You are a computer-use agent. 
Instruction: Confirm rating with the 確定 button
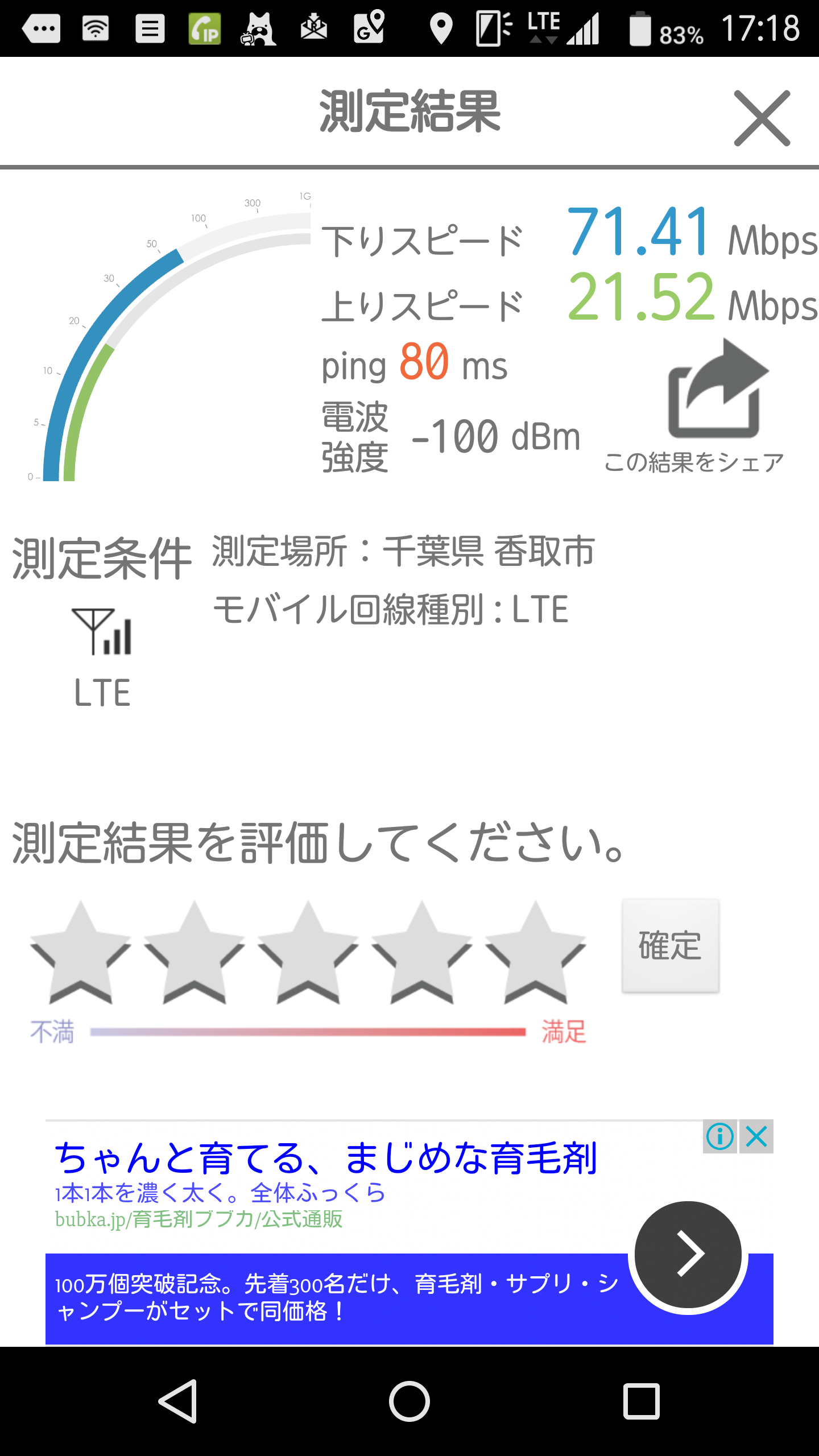[670, 946]
